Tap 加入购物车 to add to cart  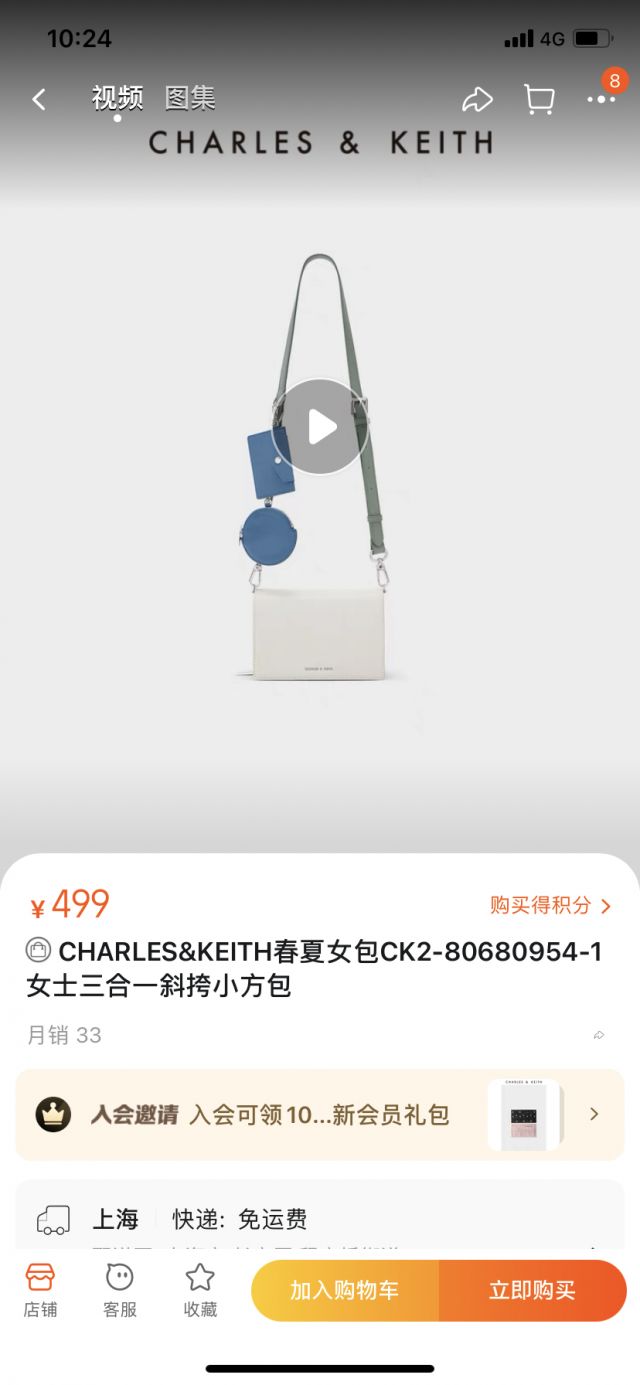(x=345, y=1290)
